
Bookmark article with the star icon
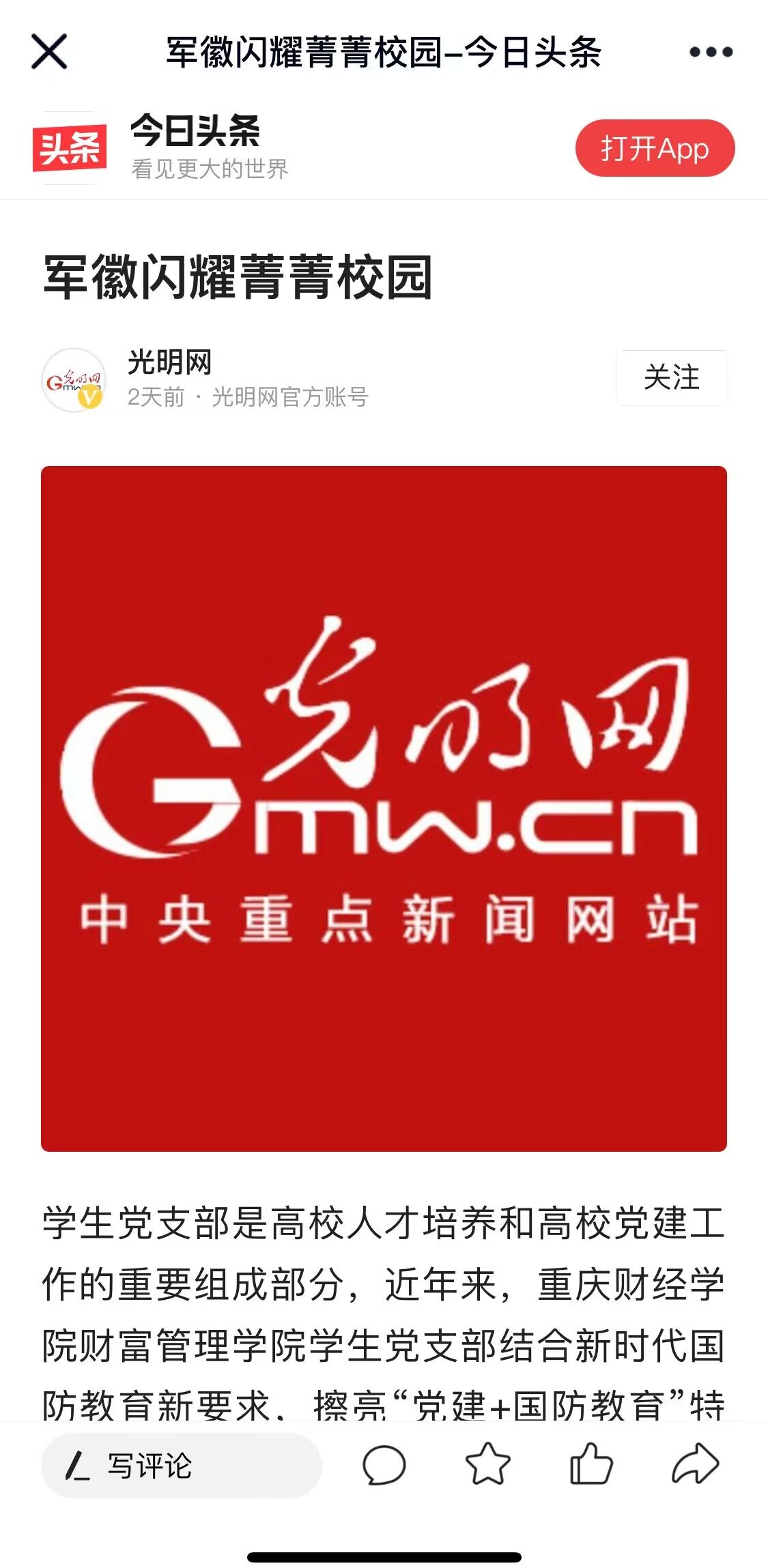(487, 1464)
